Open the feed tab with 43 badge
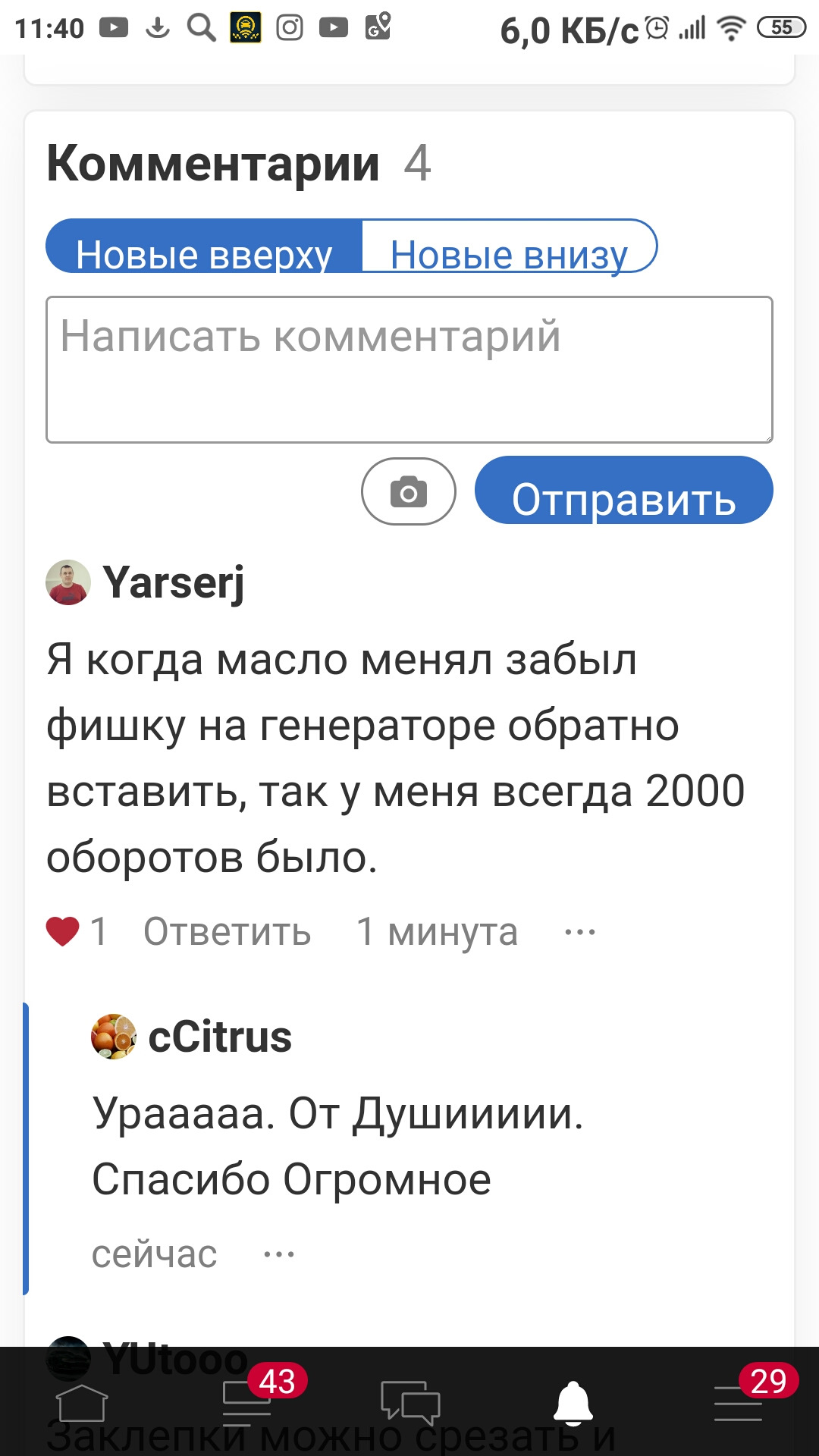819x1456 pixels. (246, 1402)
